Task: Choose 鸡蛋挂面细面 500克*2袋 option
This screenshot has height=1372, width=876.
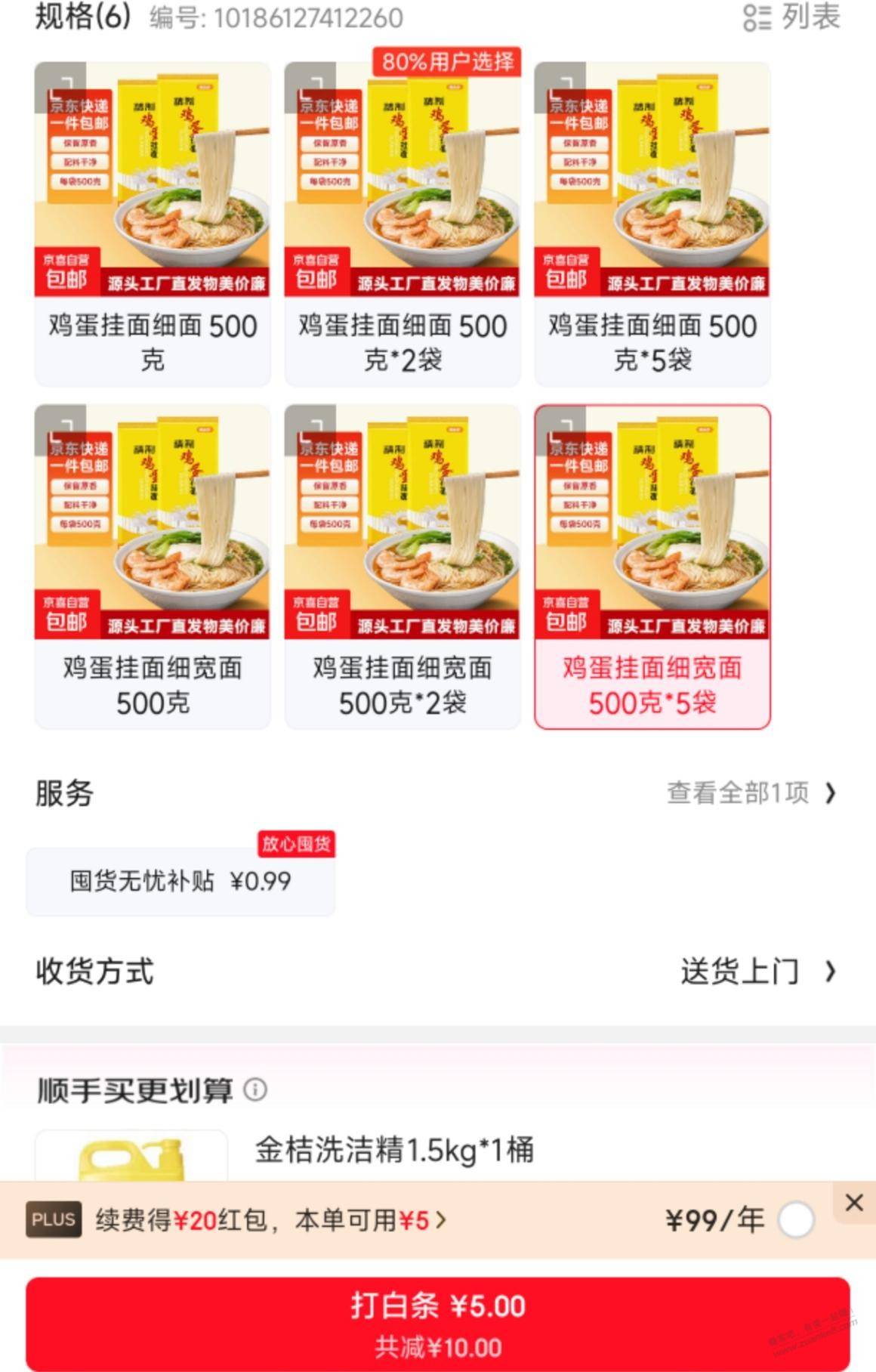Action: click(x=403, y=224)
